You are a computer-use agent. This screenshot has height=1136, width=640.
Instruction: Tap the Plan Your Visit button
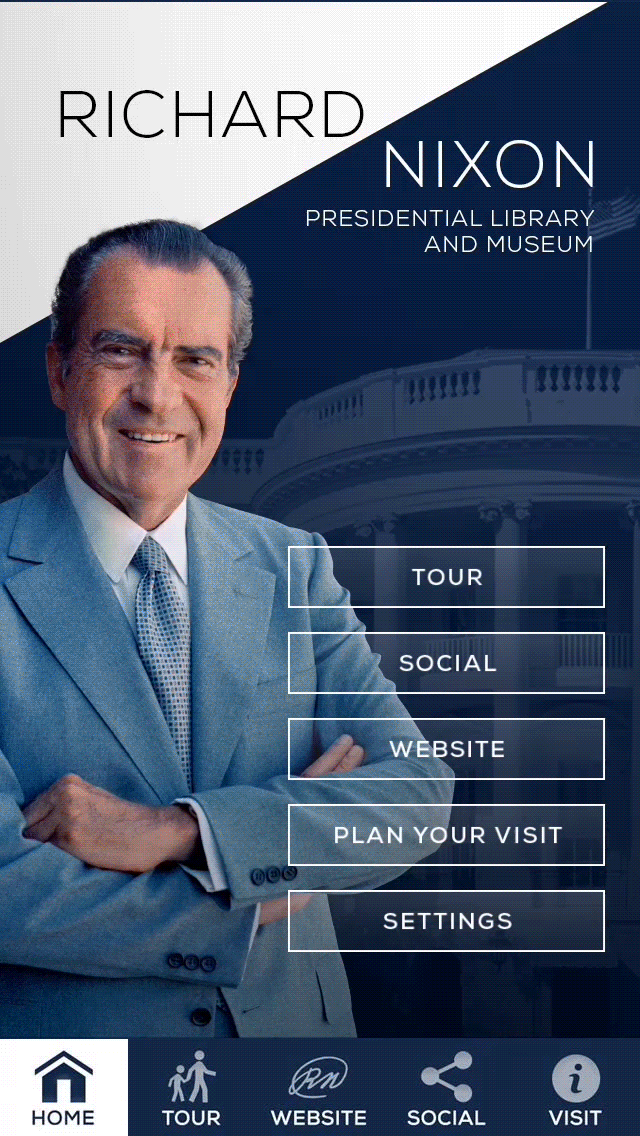pyautogui.click(x=446, y=835)
